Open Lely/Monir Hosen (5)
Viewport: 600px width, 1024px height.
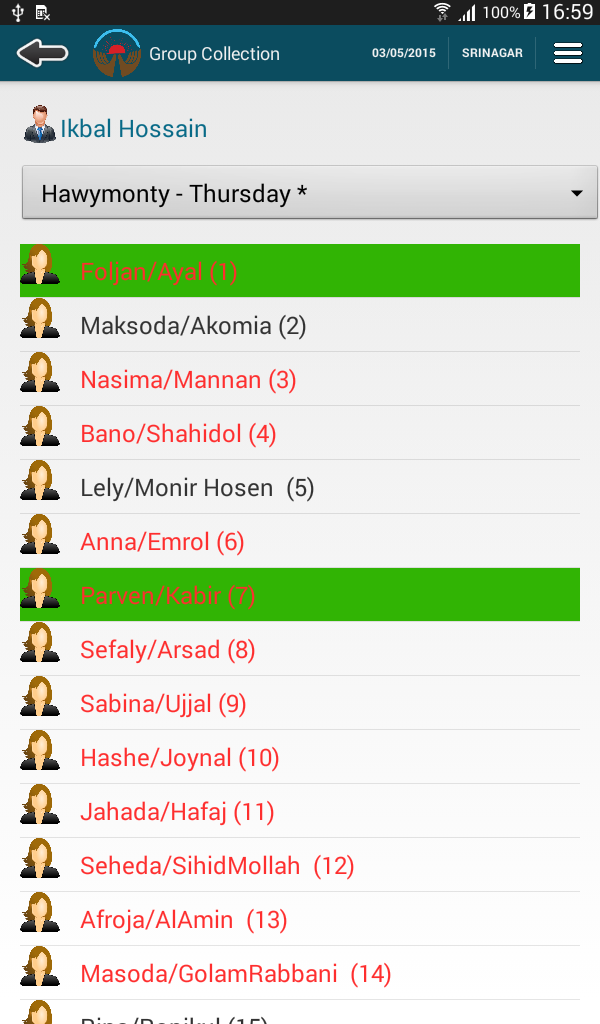tap(300, 488)
